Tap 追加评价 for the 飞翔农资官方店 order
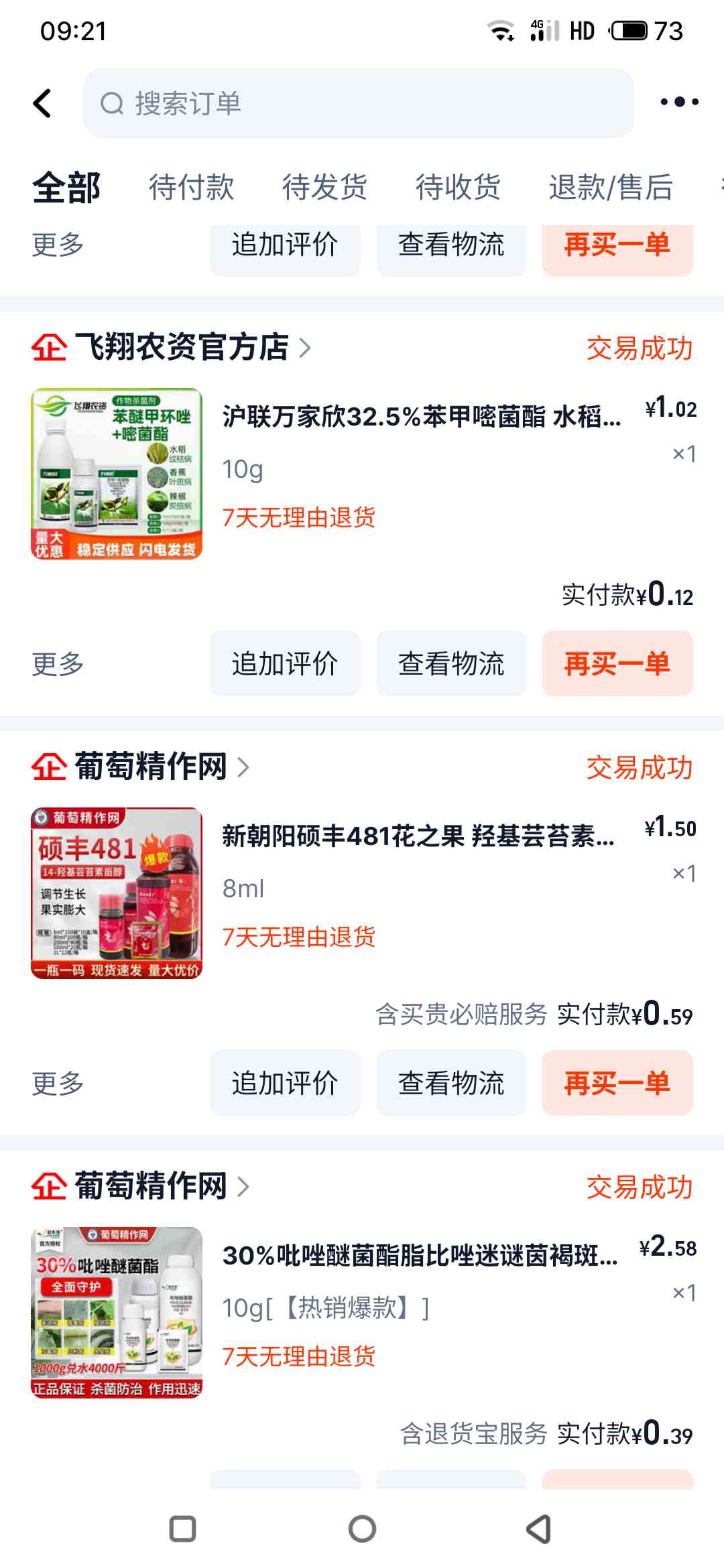This screenshot has height=1568, width=724. 285,663
